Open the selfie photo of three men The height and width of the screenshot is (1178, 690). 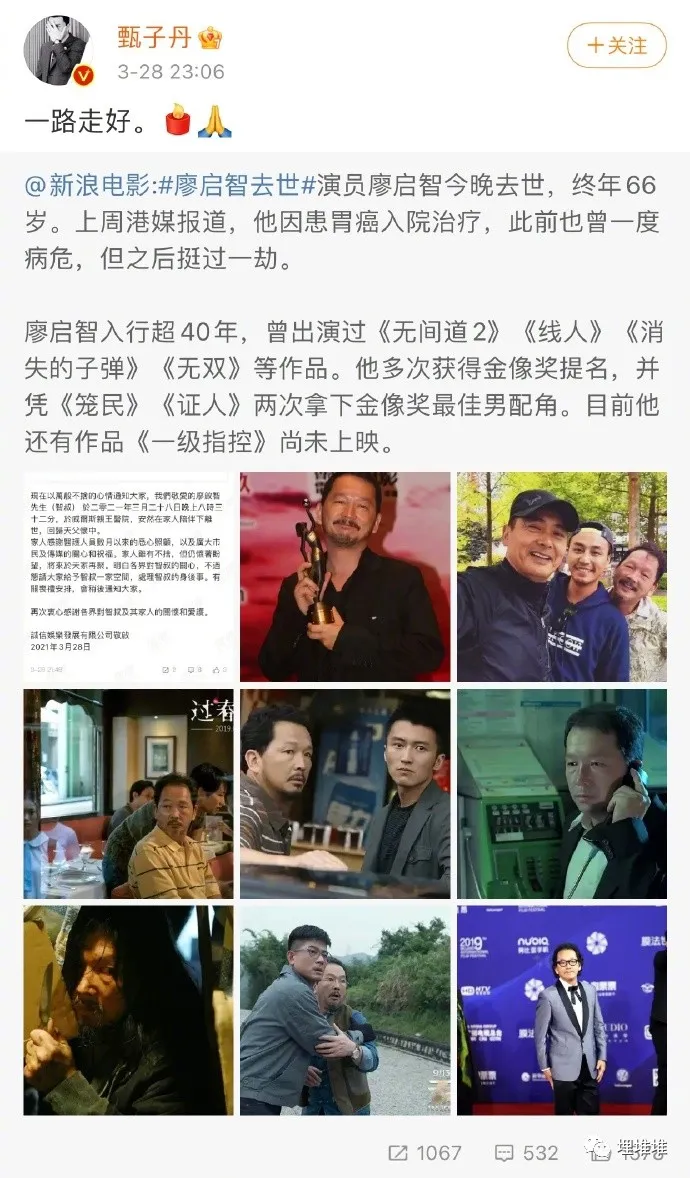point(562,577)
